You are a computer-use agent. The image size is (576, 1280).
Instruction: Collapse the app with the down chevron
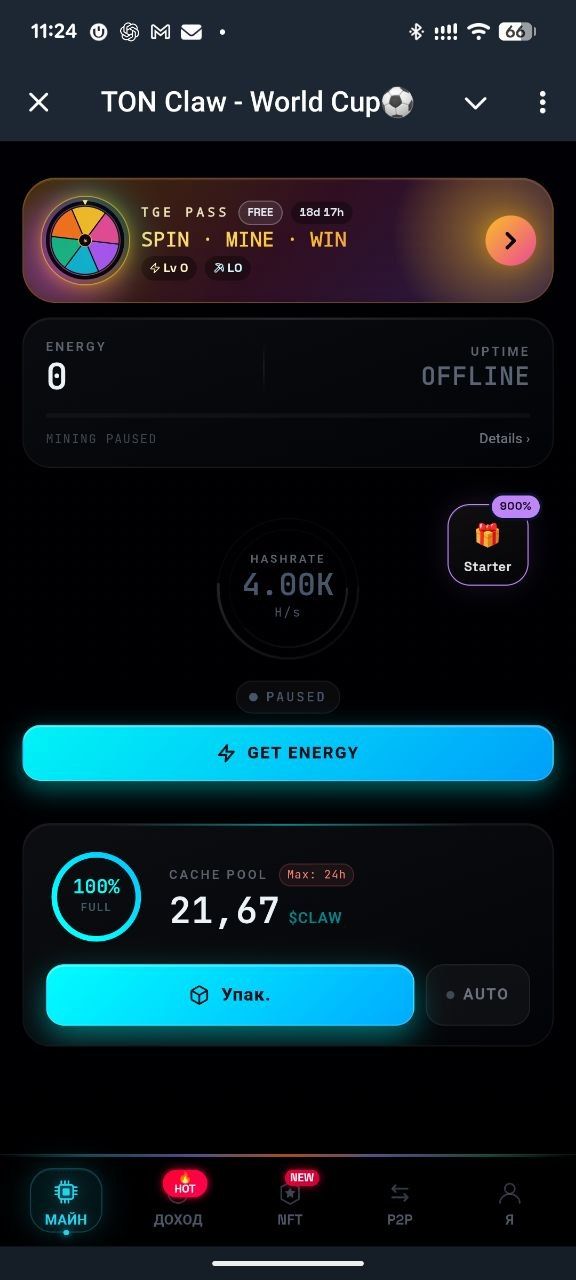click(476, 102)
